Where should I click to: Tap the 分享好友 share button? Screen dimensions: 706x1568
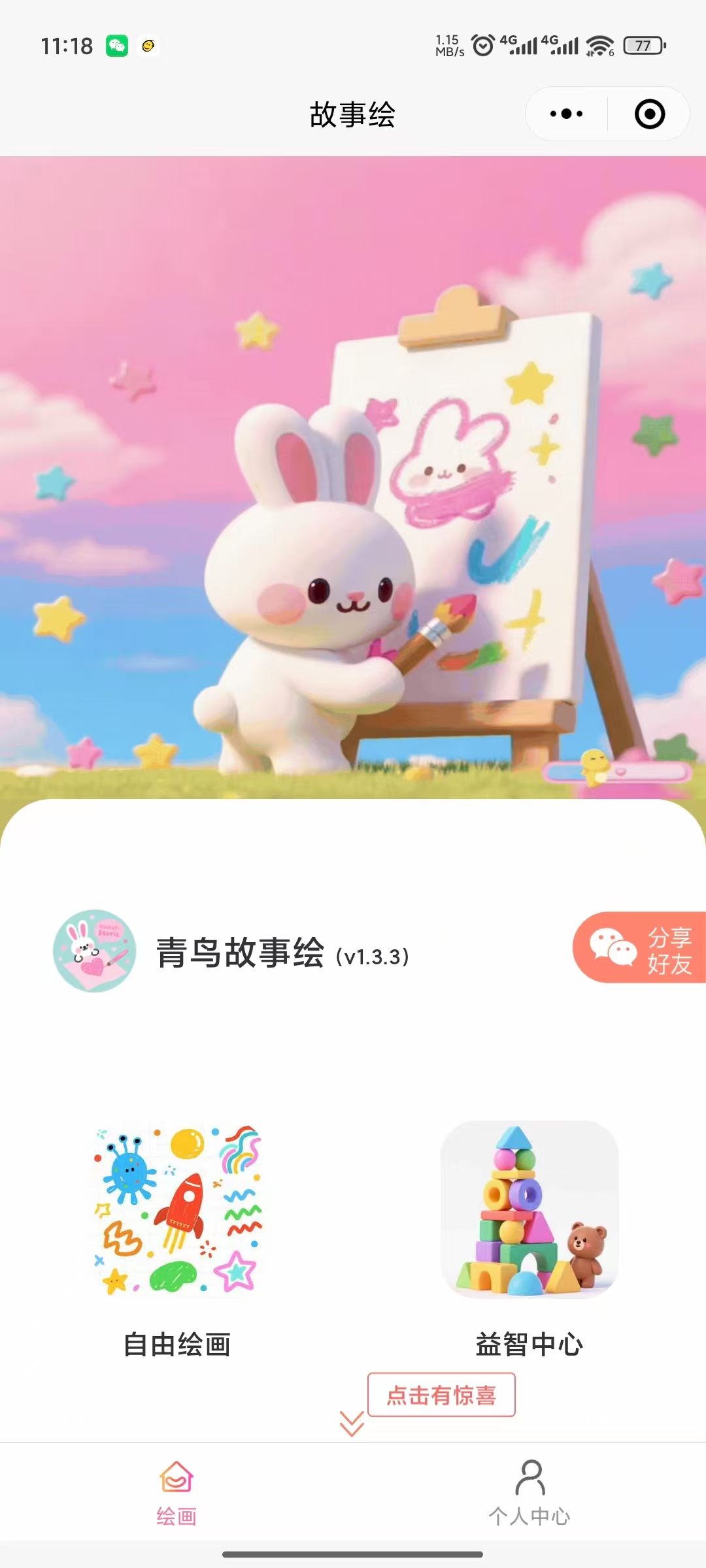(x=641, y=947)
